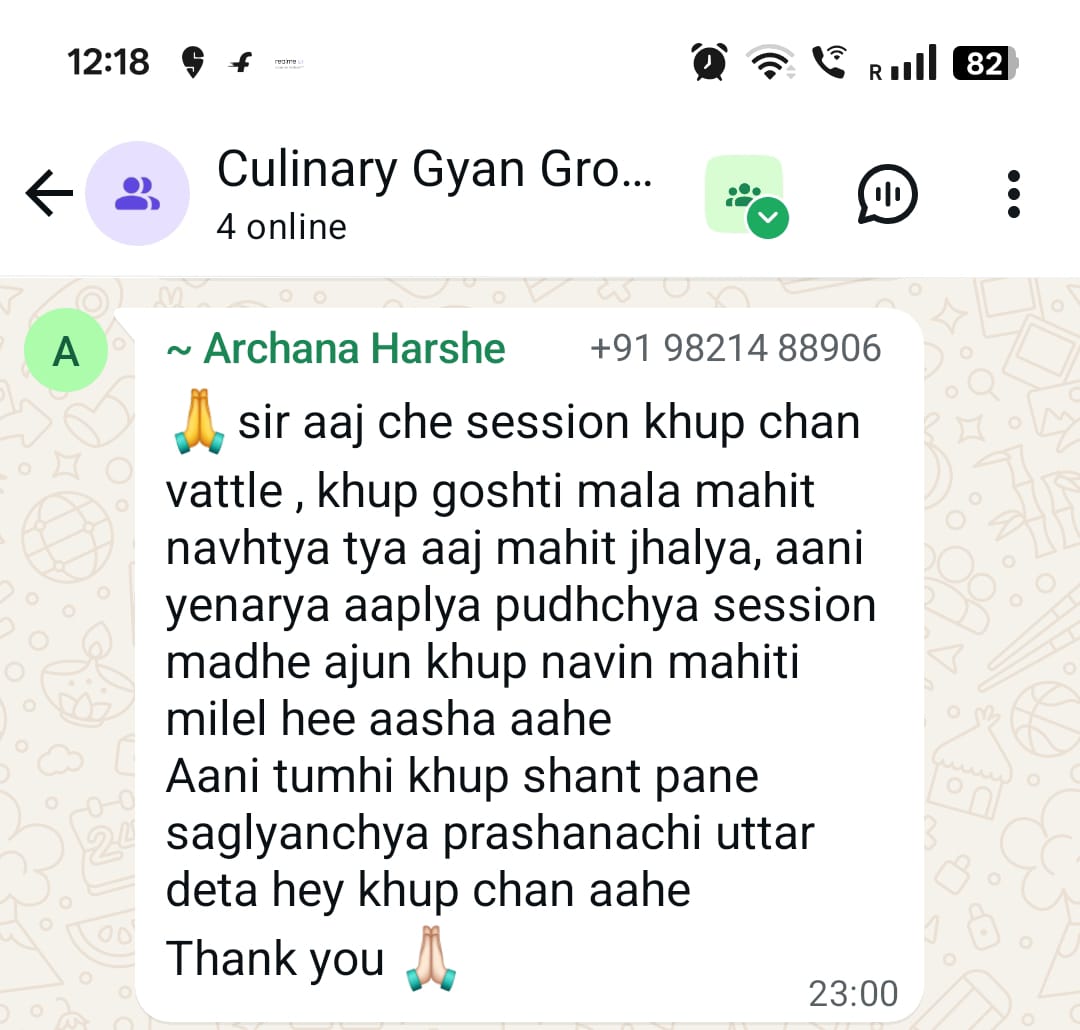Tap Archana Harshe's sender name
The height and width of the screenshot is (1030, 1080).
336,349
